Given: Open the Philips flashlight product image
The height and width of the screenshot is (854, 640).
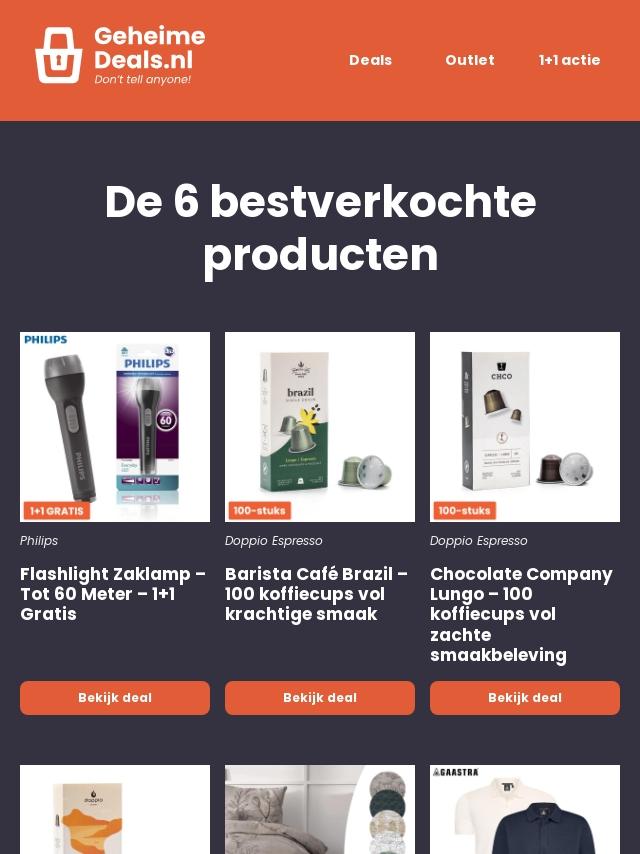Looking at the screenshot, I should (x=115, y=427).
